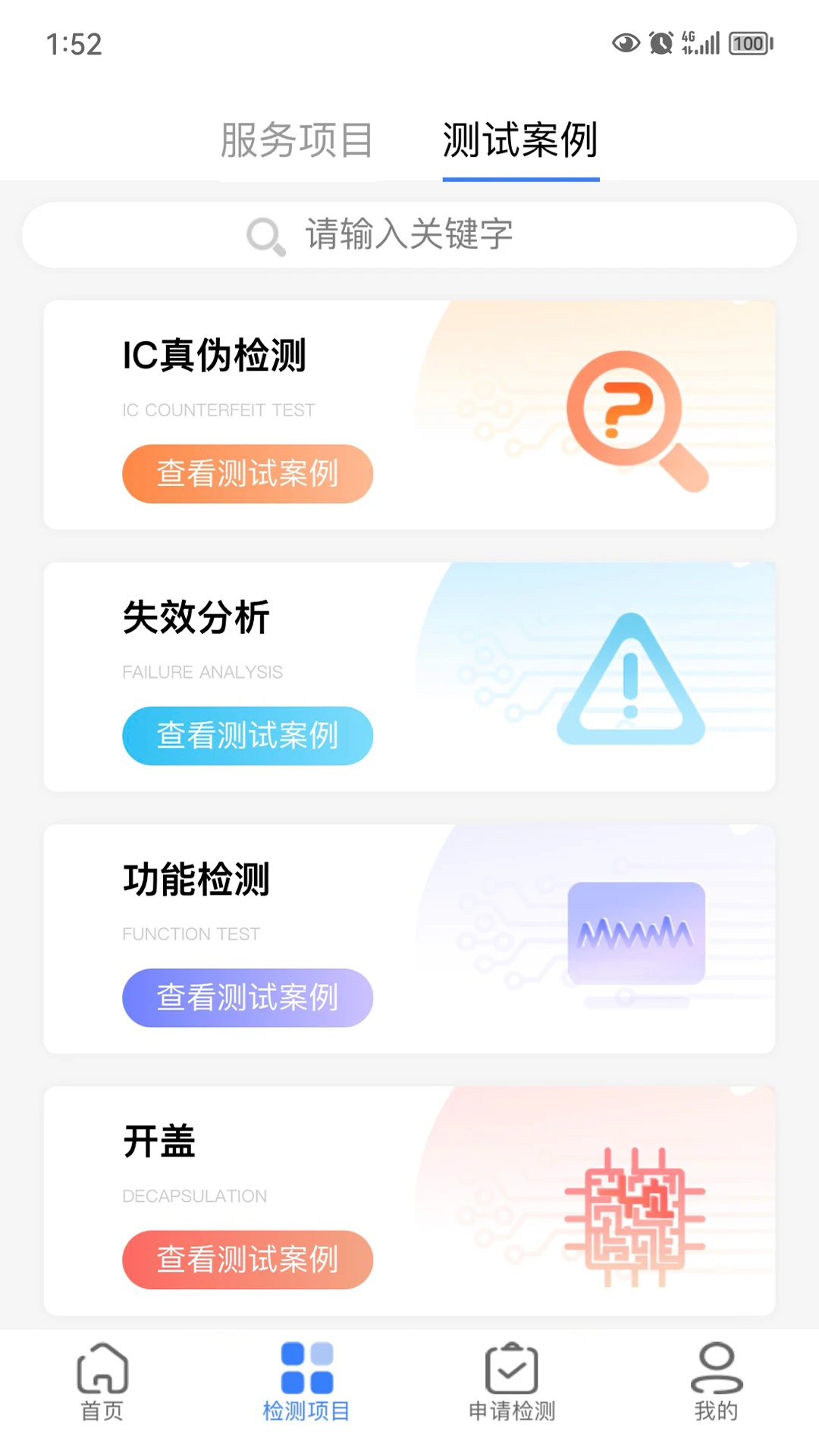View 功能检测 test case examples

(247, 998)
